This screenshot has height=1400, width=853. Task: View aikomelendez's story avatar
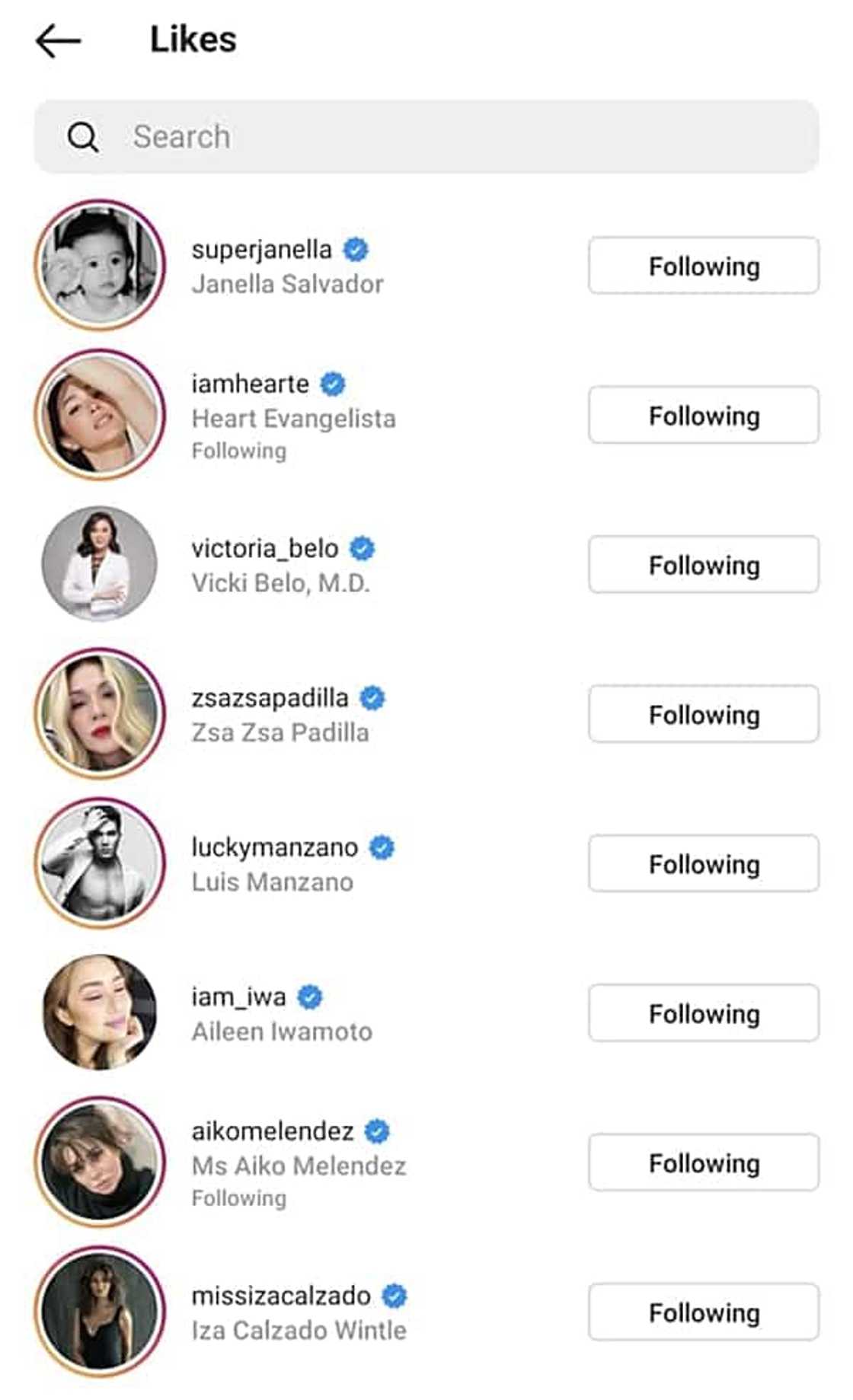[100, 1162]
